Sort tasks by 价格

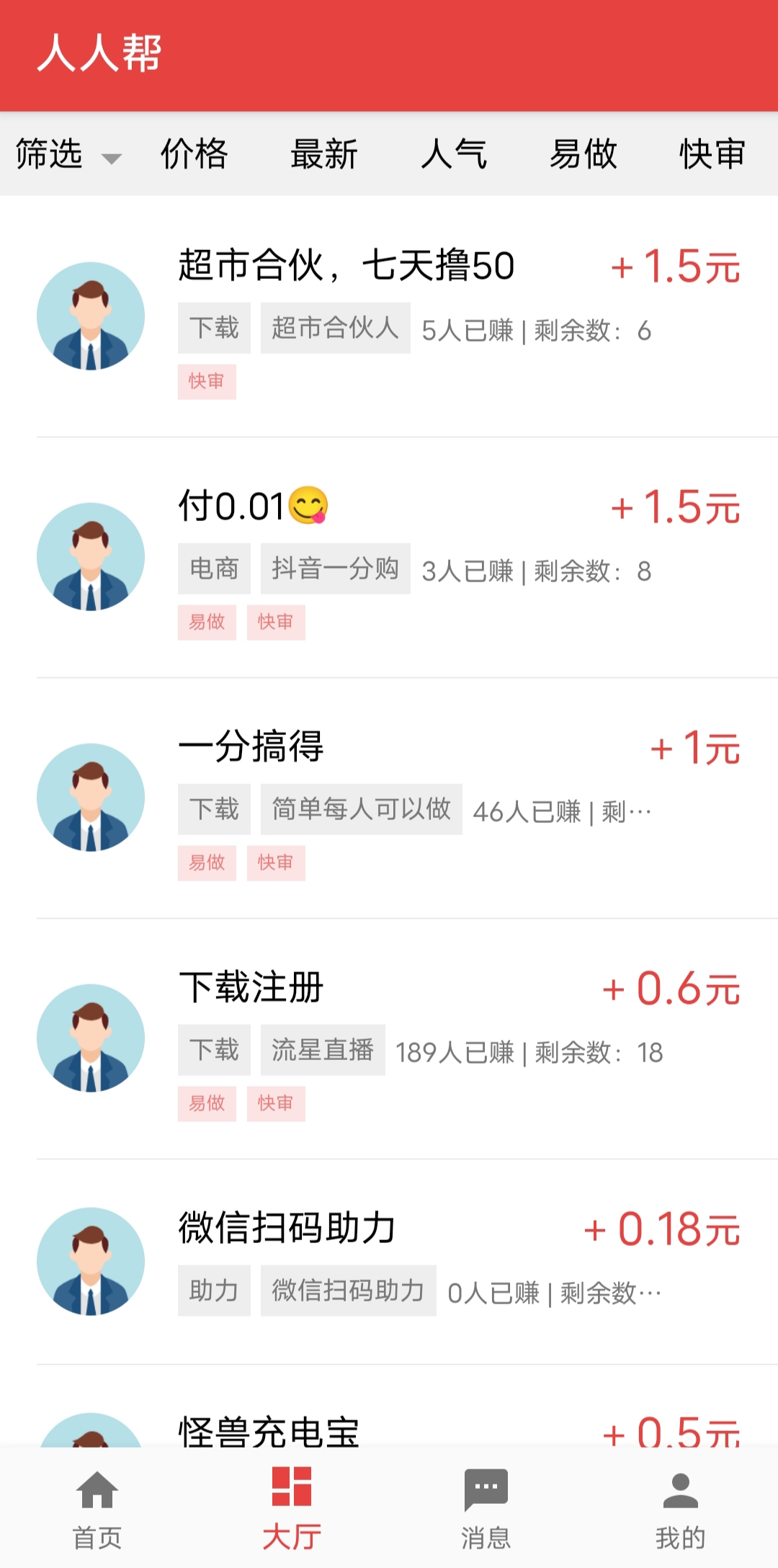[194, 154]
